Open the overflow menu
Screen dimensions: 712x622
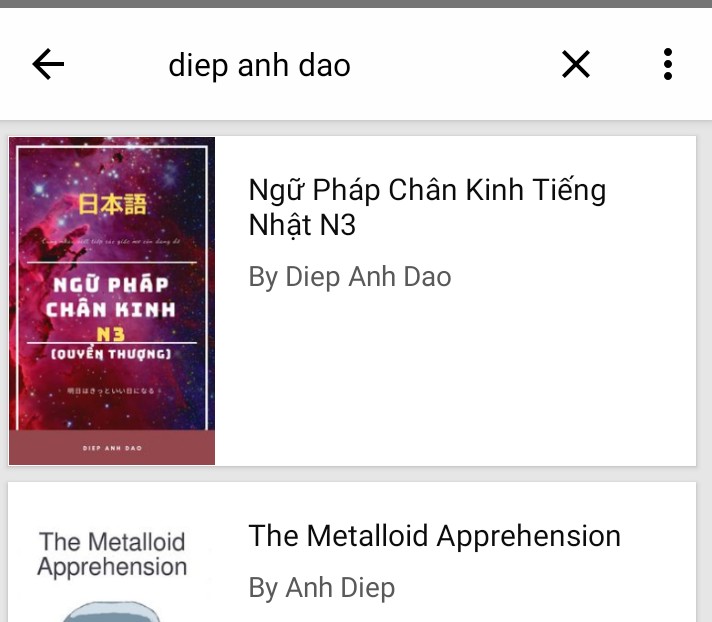pyautogui.click(x=667, y=65)
